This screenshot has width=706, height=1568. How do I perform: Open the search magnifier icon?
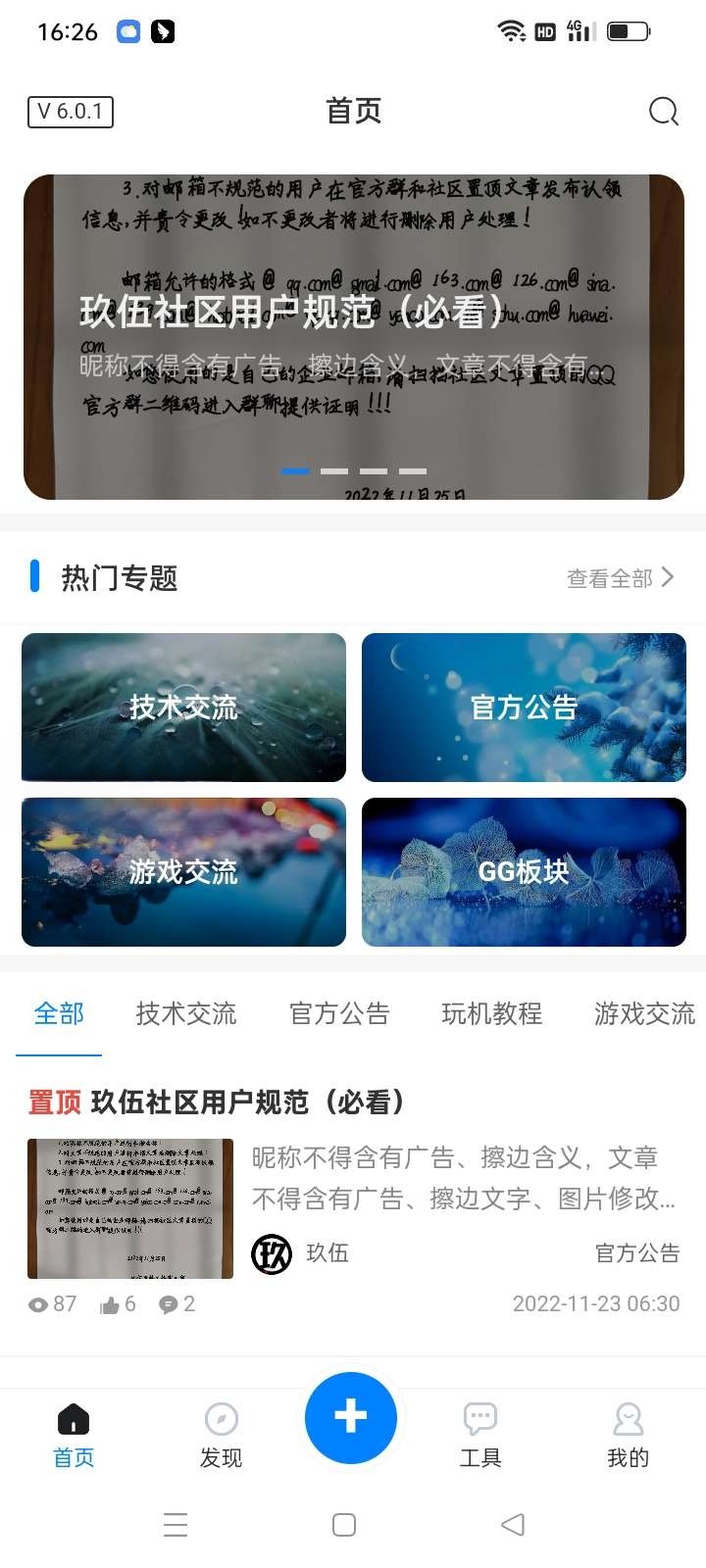coord(664,112)
